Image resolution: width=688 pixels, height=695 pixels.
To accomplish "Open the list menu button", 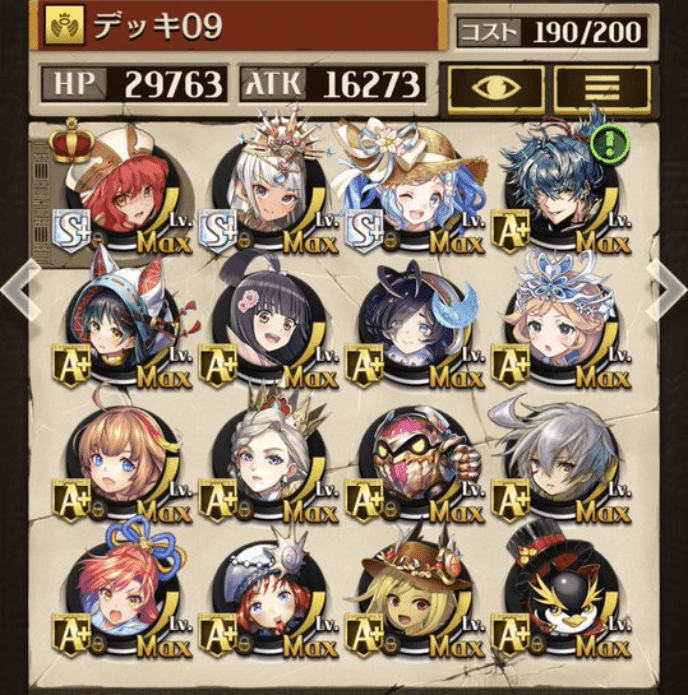I will coord(602,87).
